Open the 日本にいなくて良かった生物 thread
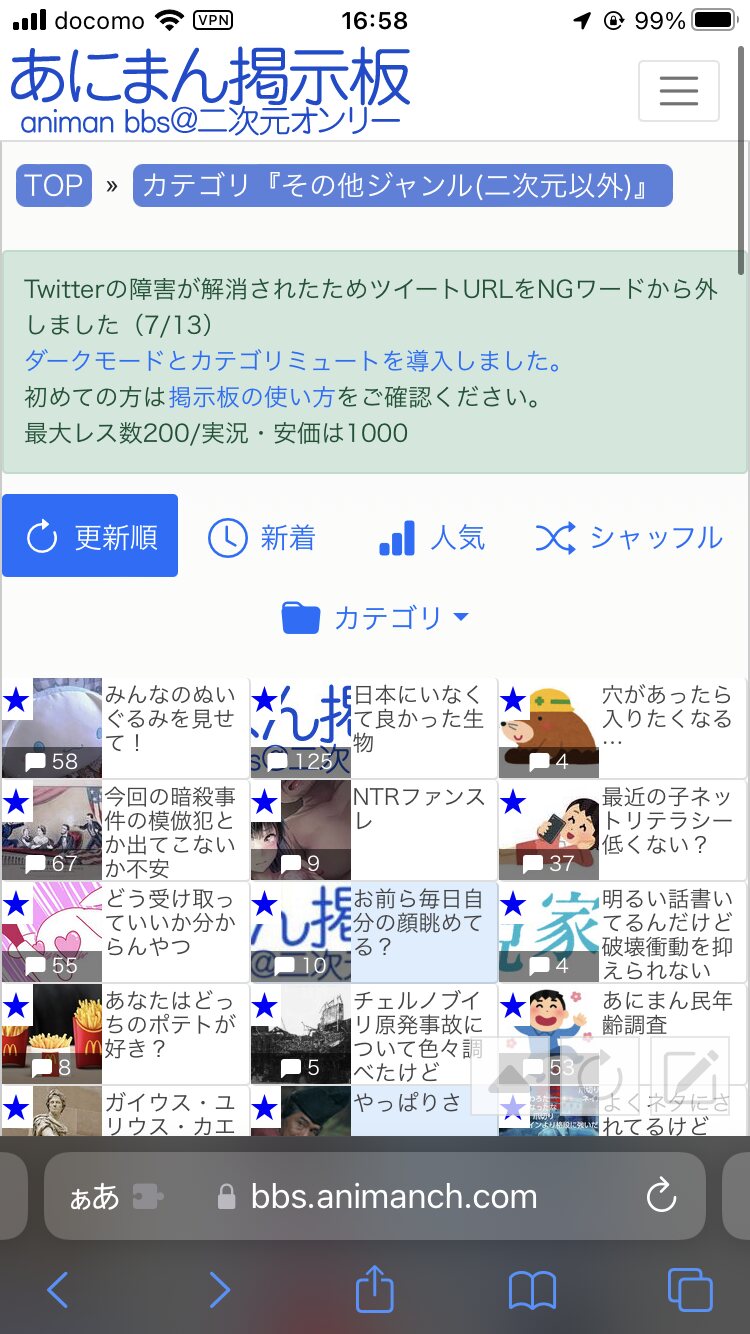 418,718
